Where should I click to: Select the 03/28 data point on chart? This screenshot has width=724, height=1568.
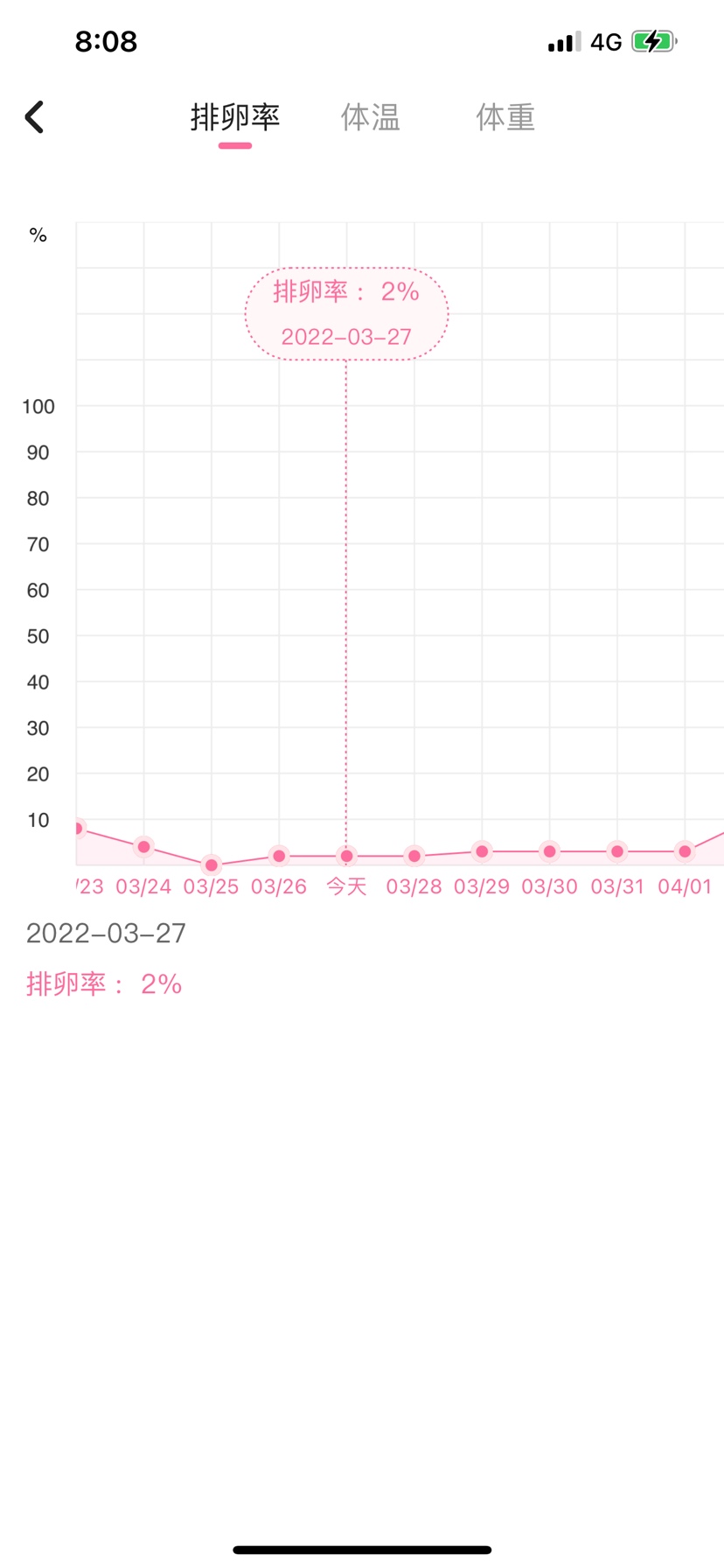(414, 857)
